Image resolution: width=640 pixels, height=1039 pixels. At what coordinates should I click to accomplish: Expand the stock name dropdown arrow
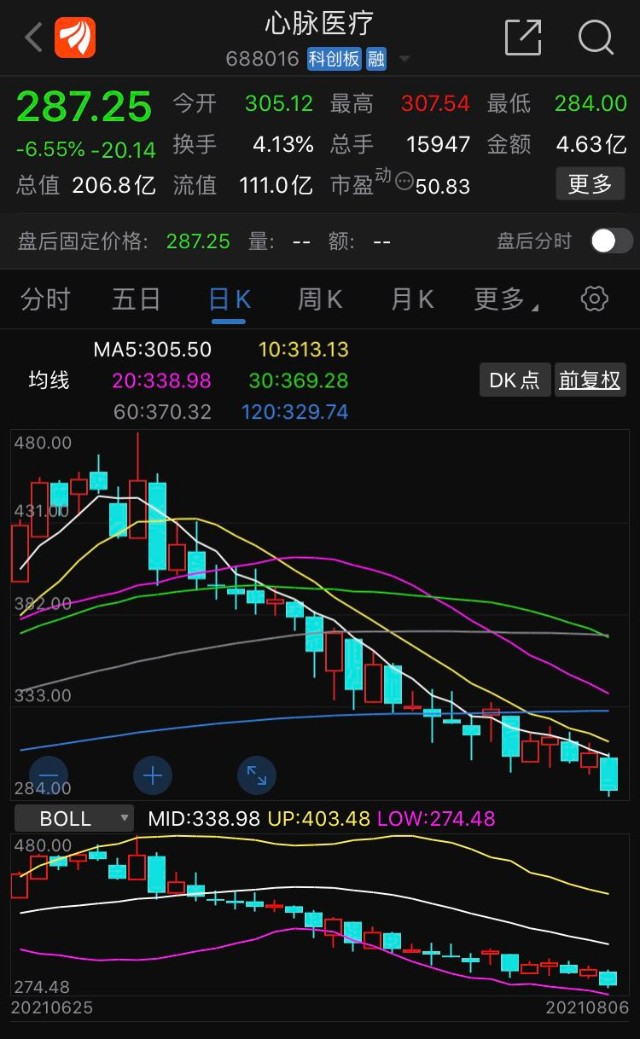(x=404, y=59)
